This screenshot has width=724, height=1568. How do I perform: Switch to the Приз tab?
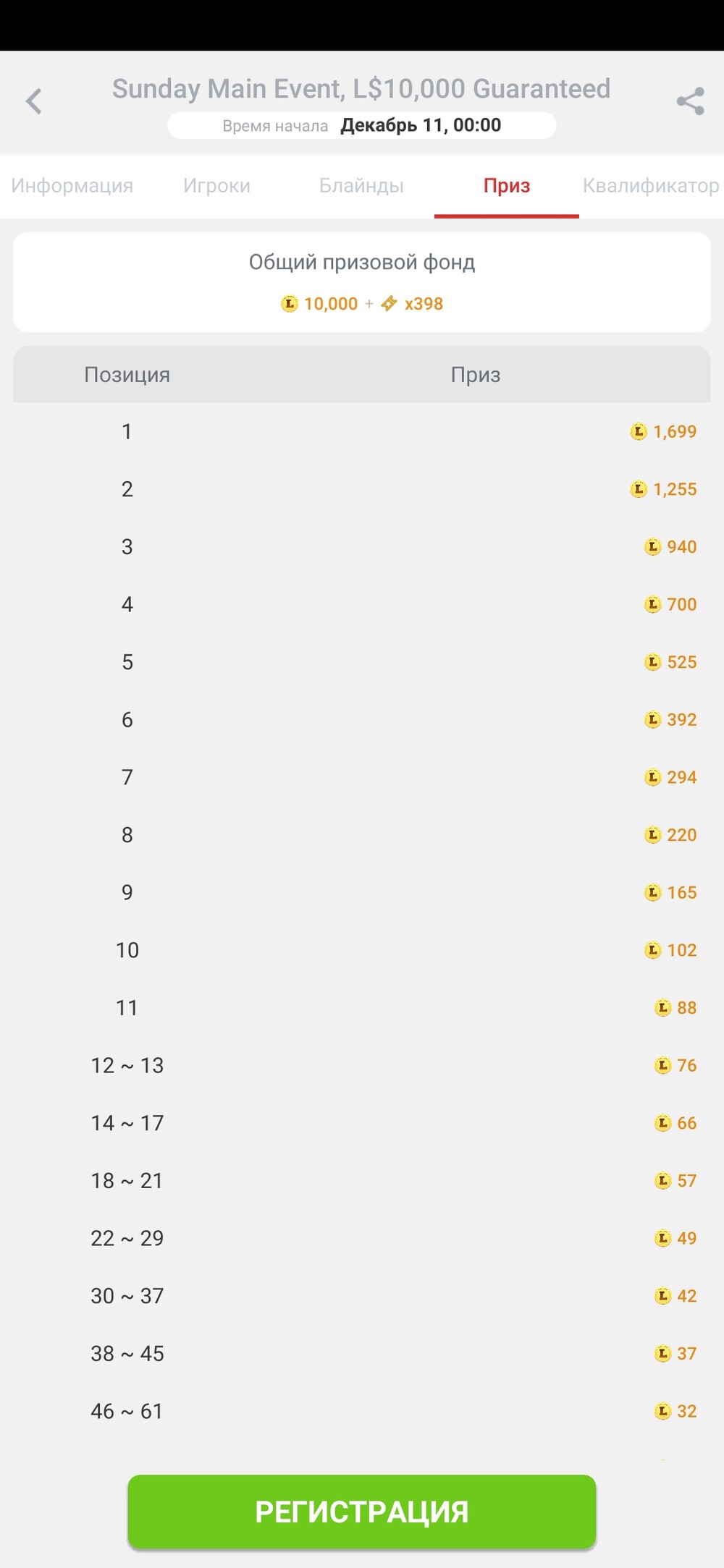pyautogui.click(x=507, y=186)
